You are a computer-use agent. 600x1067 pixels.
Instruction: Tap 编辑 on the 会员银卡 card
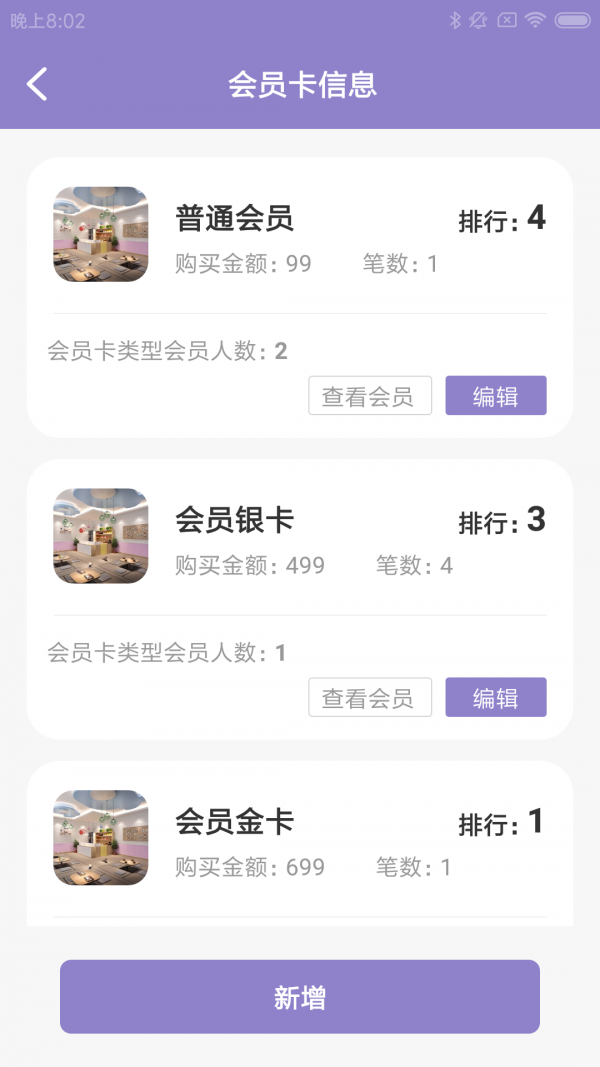496,698
